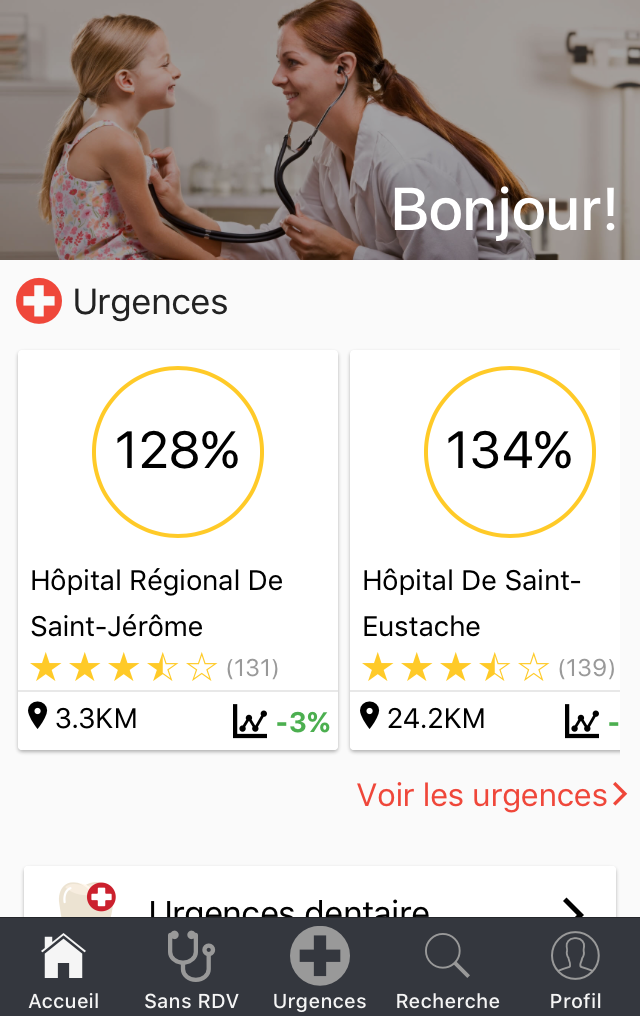Open the Hôpital De Saint-Eustache card
Viewport: 640px width, 1016px height.
[x=485, y=550]
